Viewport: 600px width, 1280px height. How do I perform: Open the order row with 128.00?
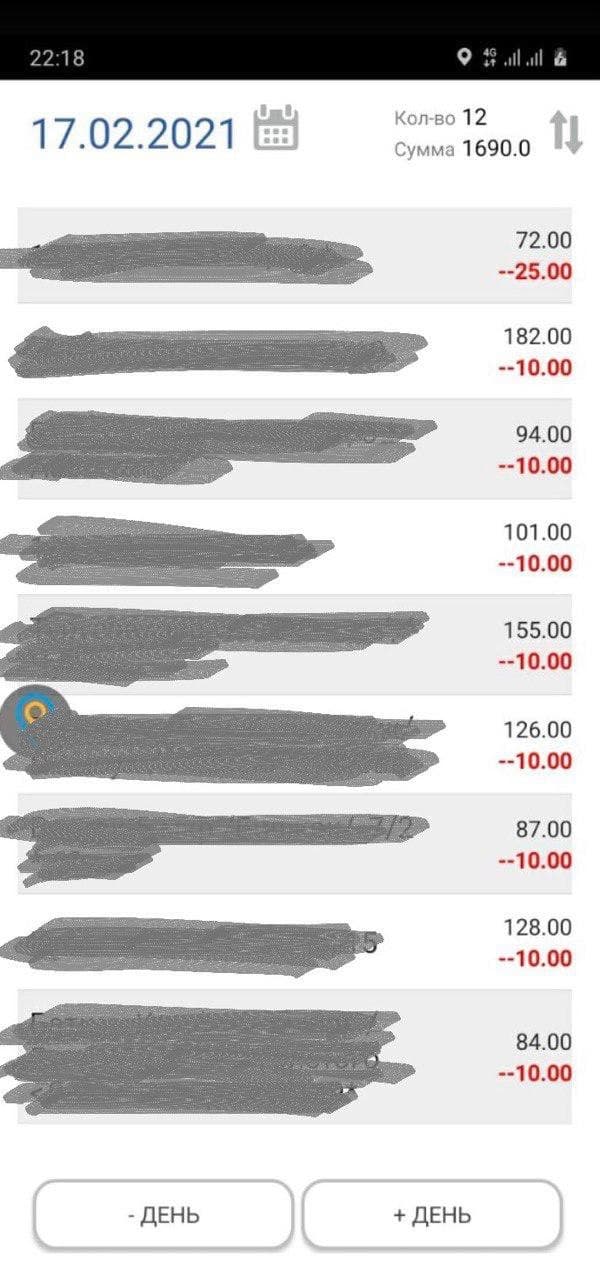pos(295,942)
